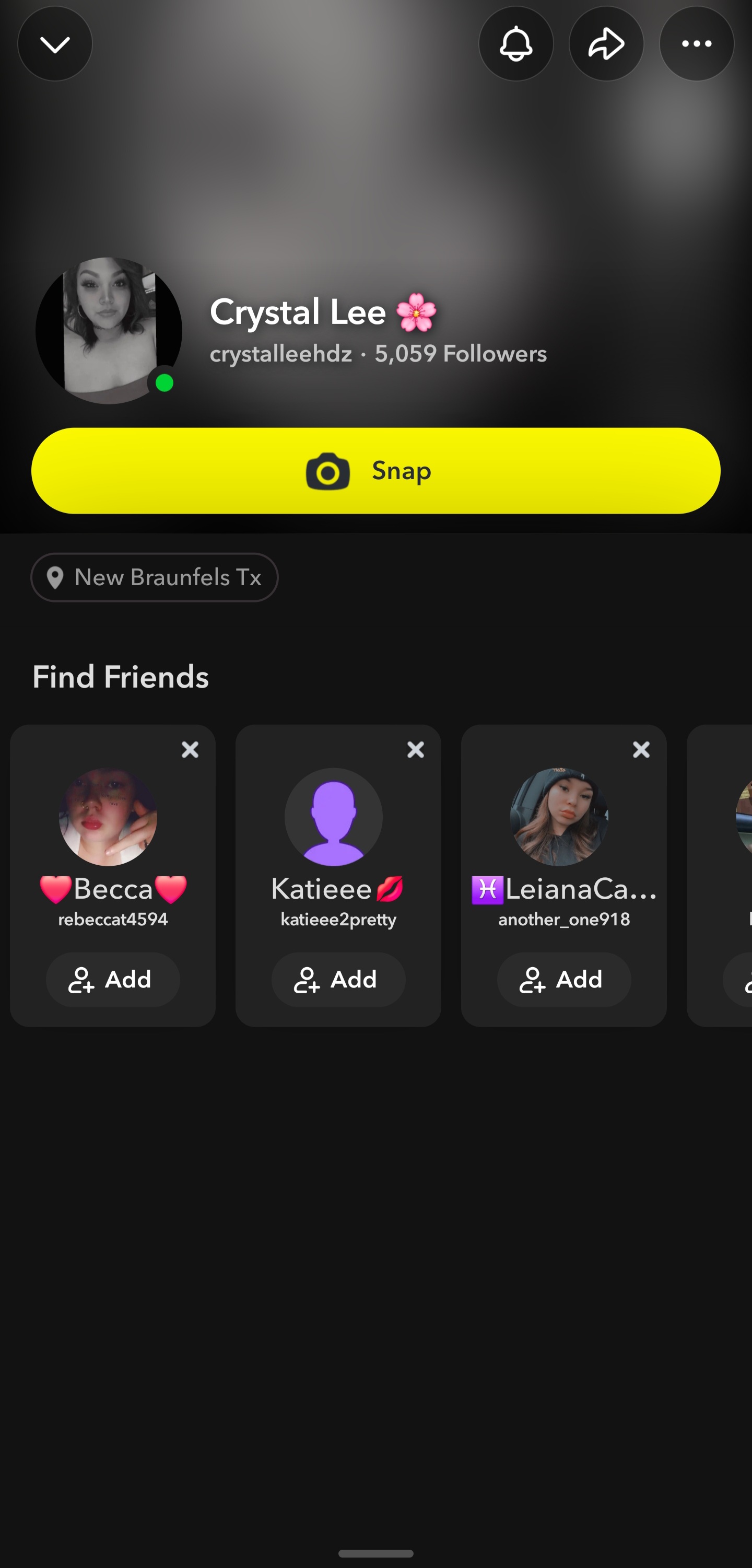
Task: Collapse the profile with the down chevron
Action: tap(55, 44)
